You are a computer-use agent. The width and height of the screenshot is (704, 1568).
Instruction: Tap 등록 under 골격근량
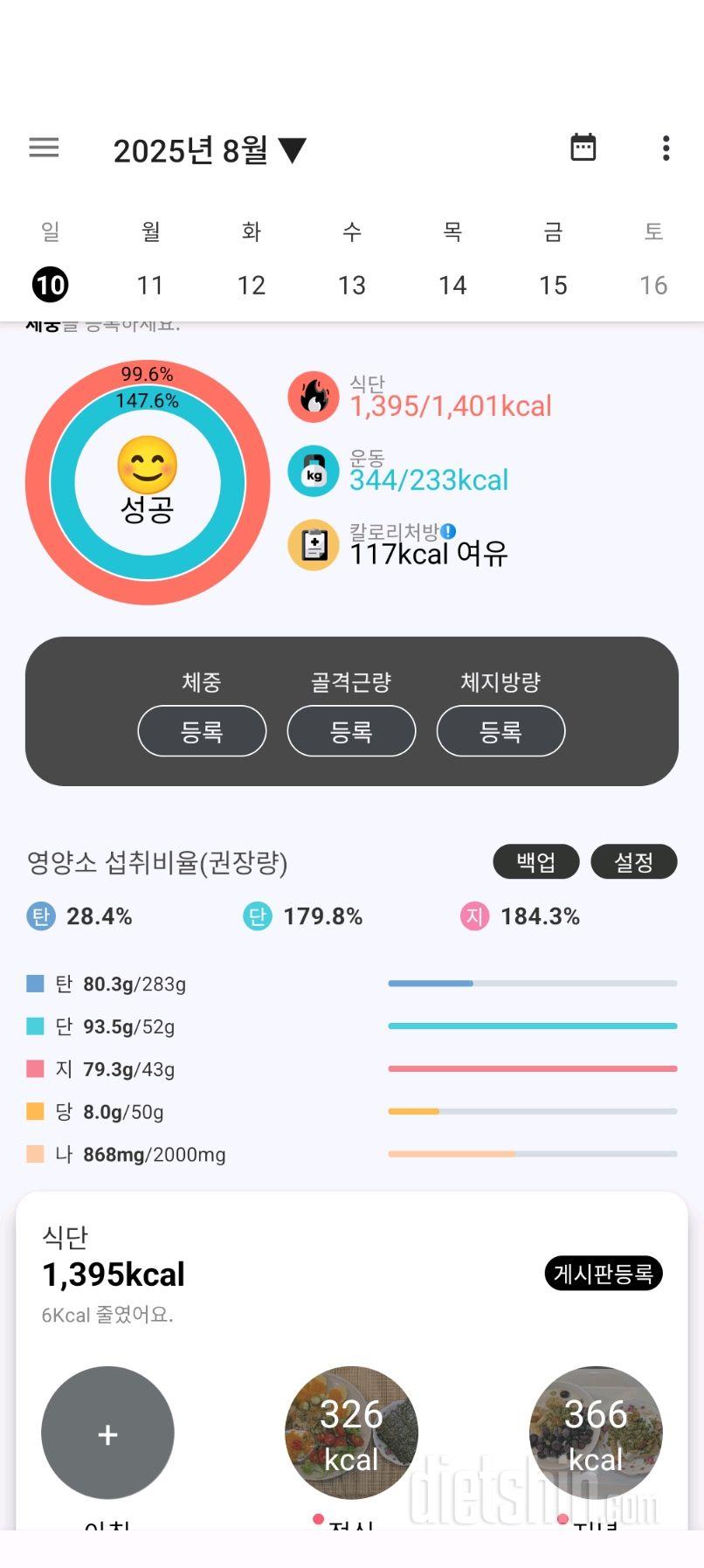coord(351,731)
